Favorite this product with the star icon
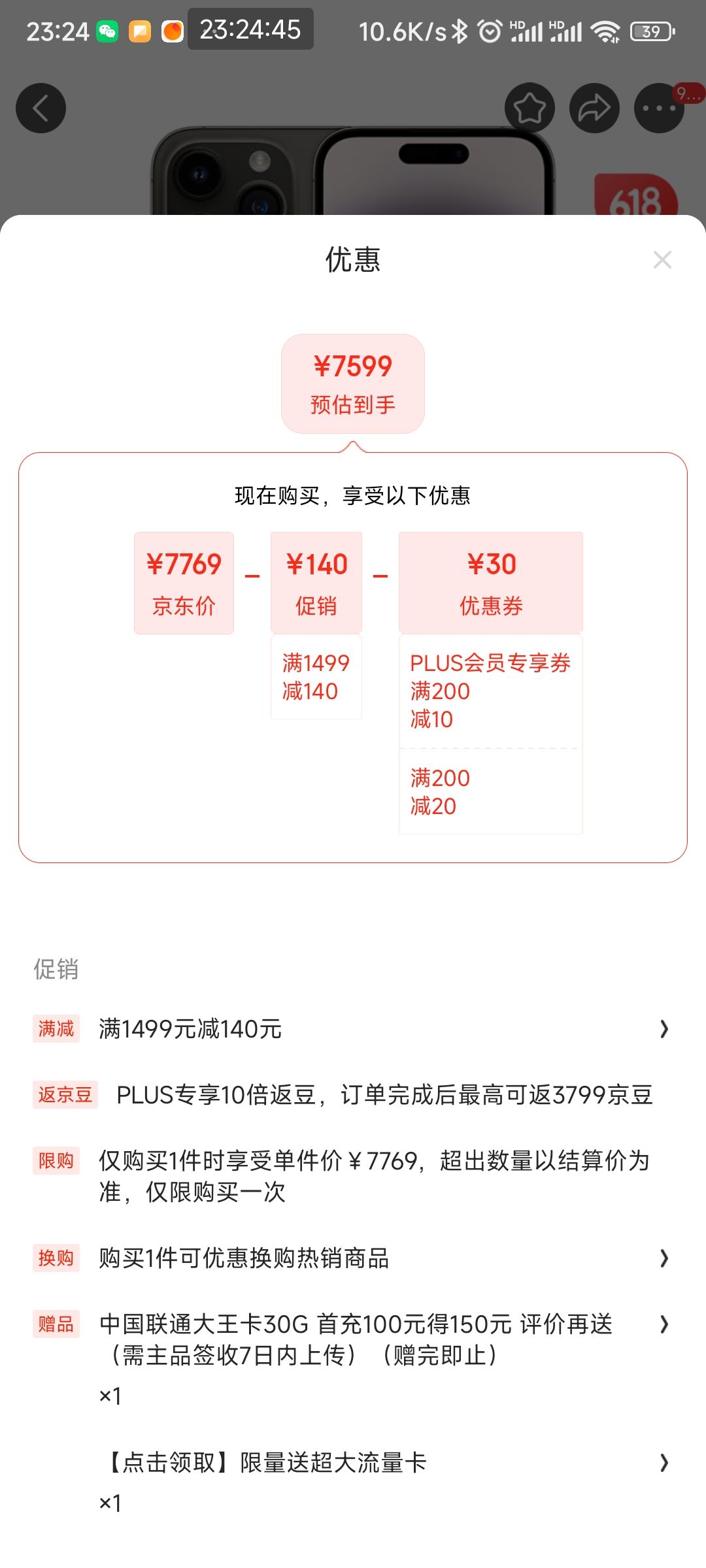The width and height of the screenshot is (706, 1568). (x=529, y=108)
